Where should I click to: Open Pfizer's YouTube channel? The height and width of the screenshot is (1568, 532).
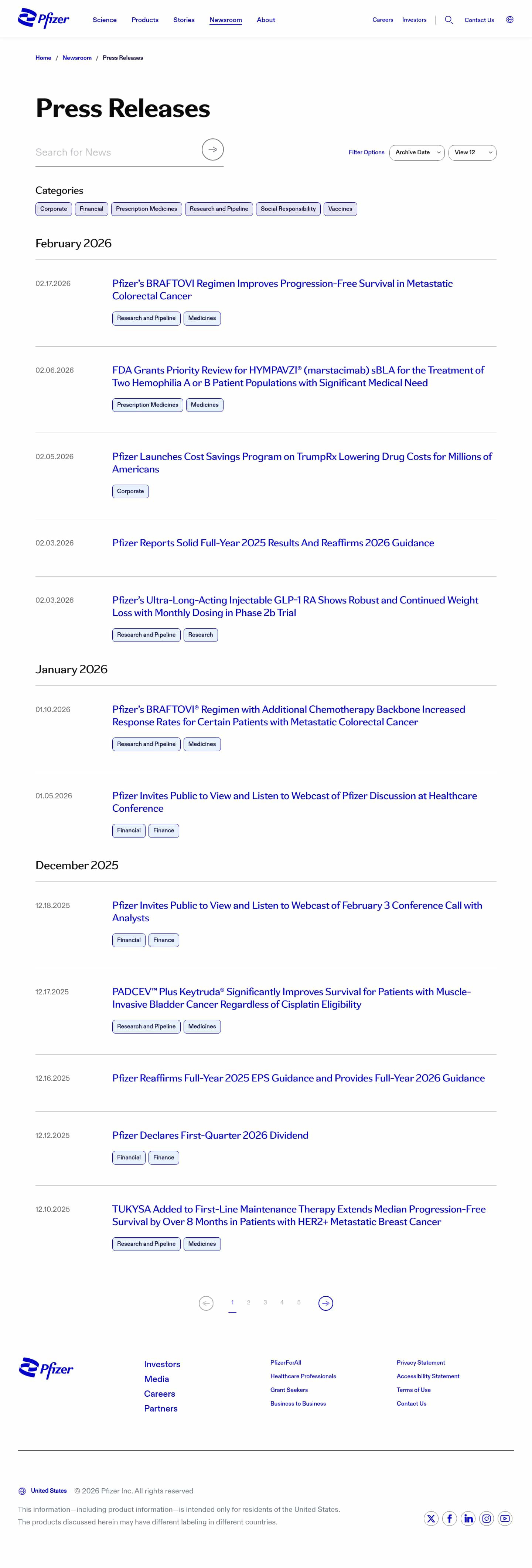[505, 1519]
